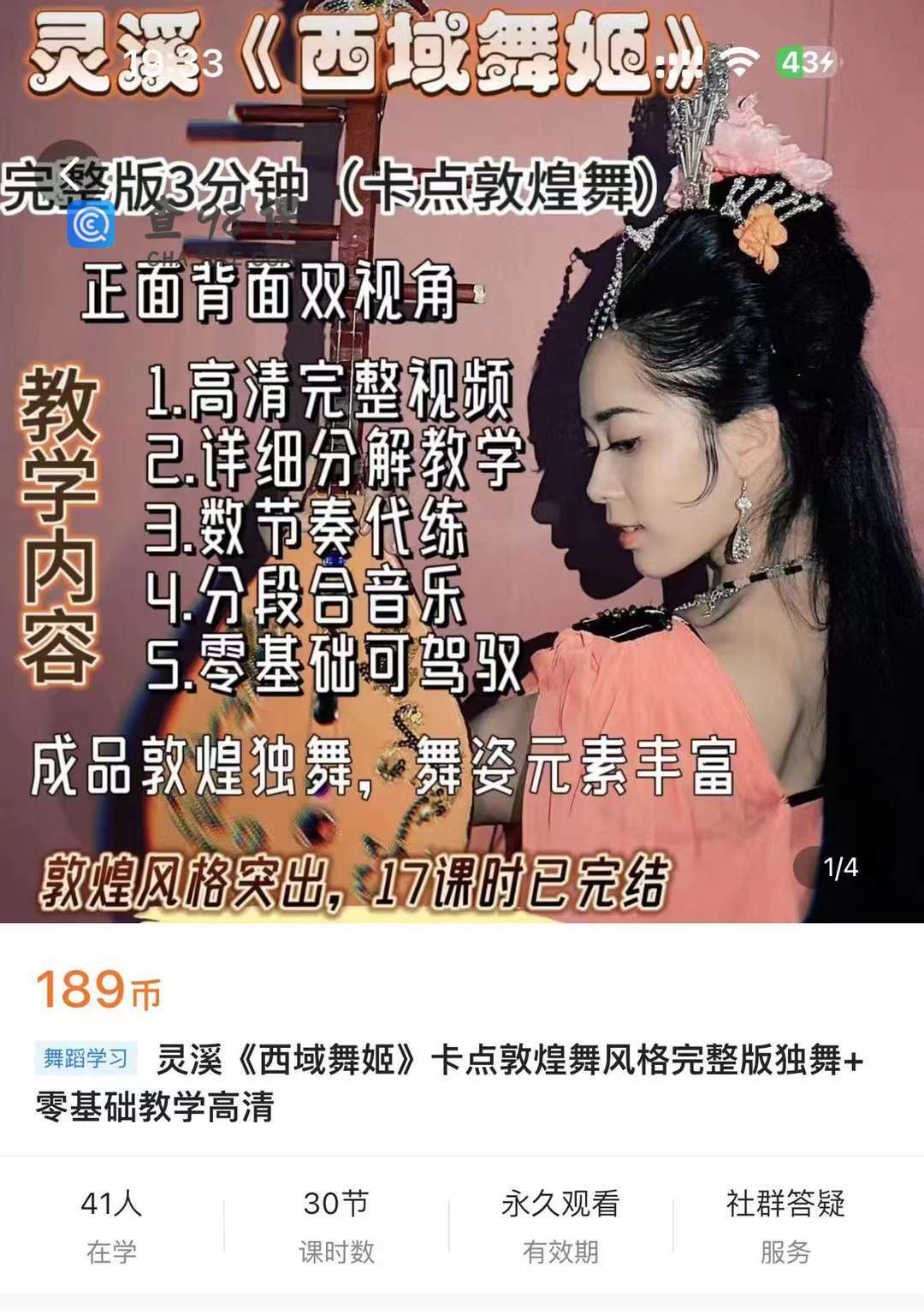Open the 西域舞姬 course banner image
Viewport: 924px width, 1314px height.
[462, 513]
